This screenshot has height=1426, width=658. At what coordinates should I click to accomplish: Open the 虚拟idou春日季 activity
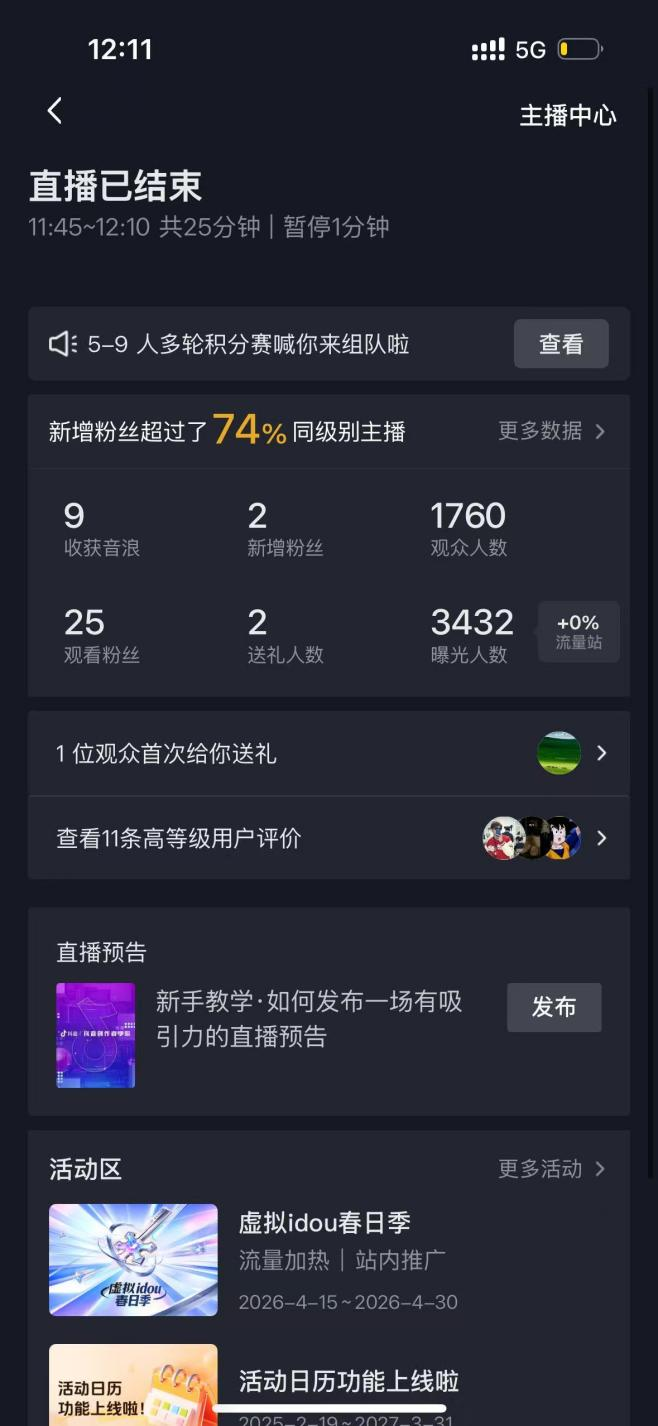325,1222
